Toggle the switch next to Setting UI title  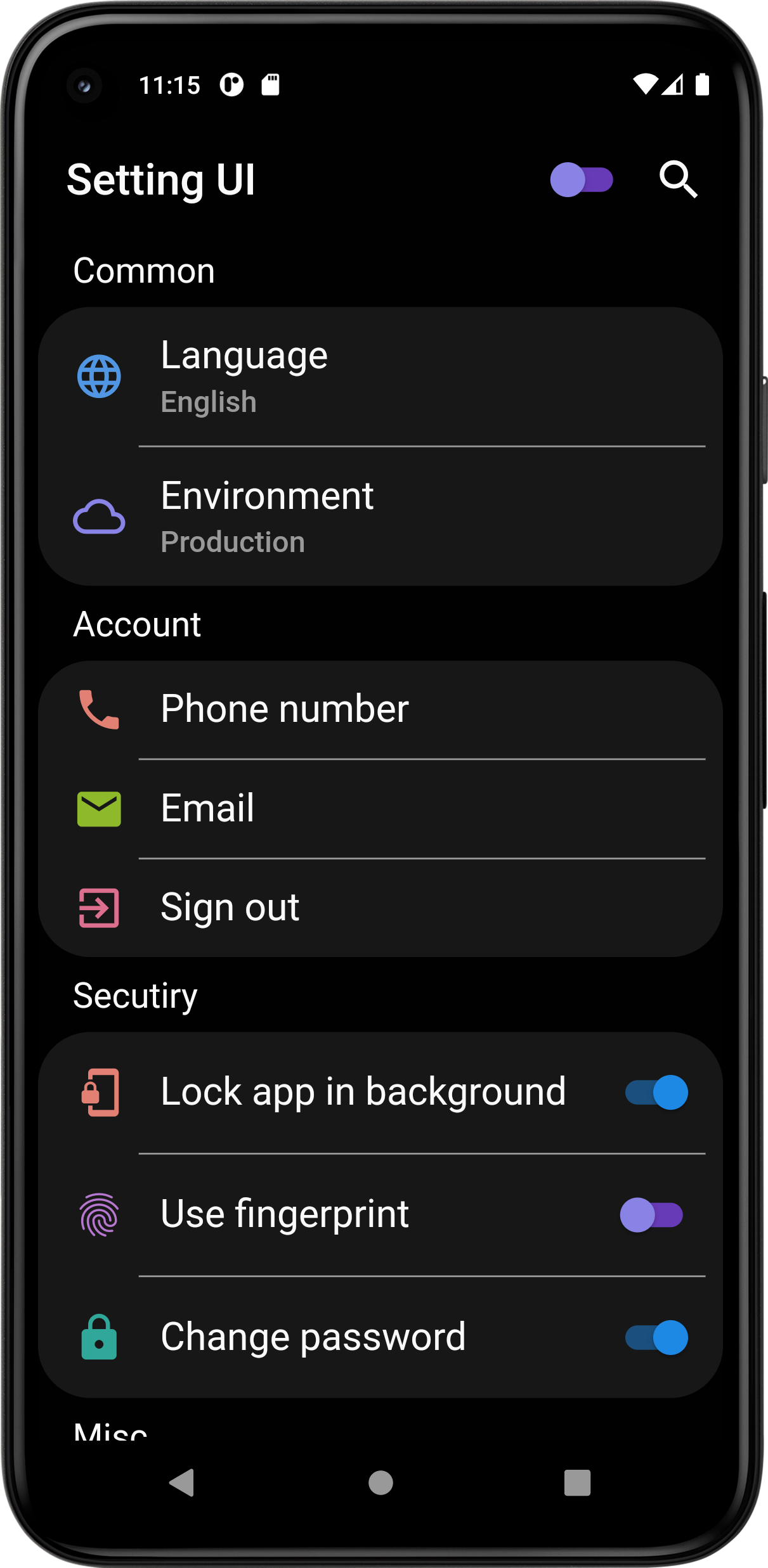581,181
